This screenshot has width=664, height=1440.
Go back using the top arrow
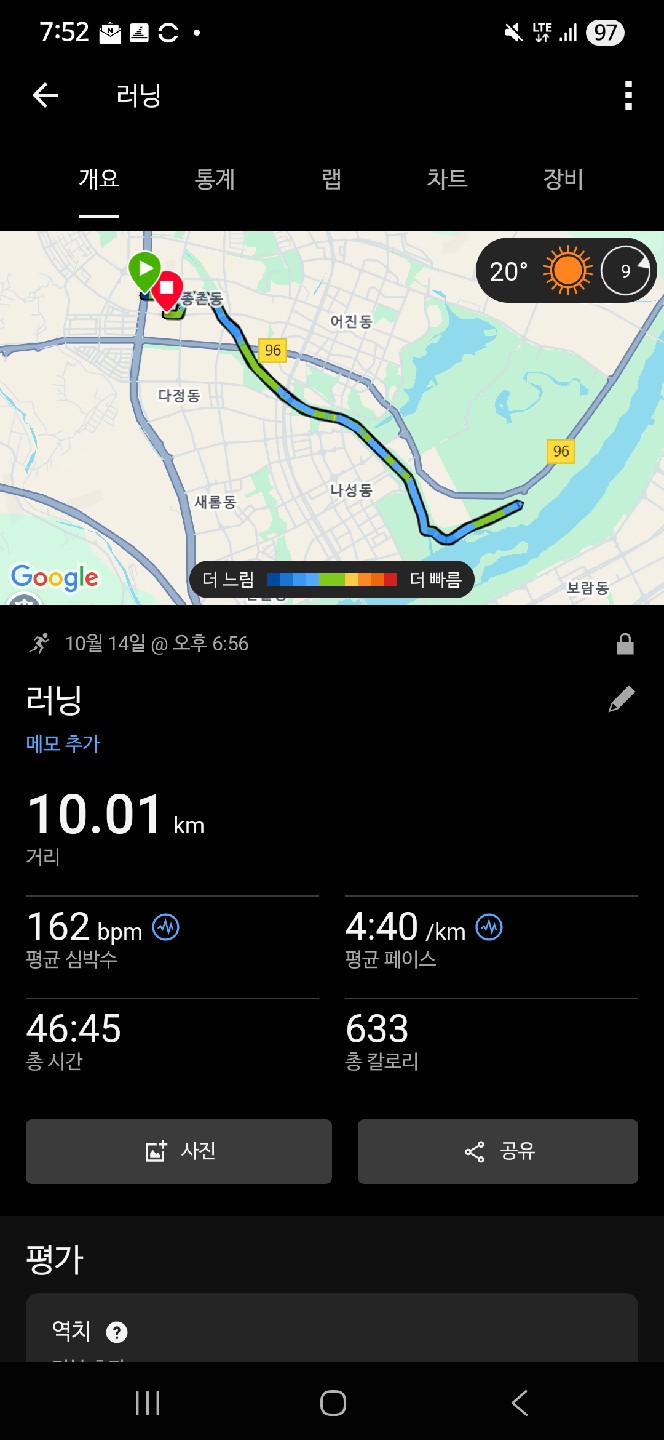tap(46, 96)
